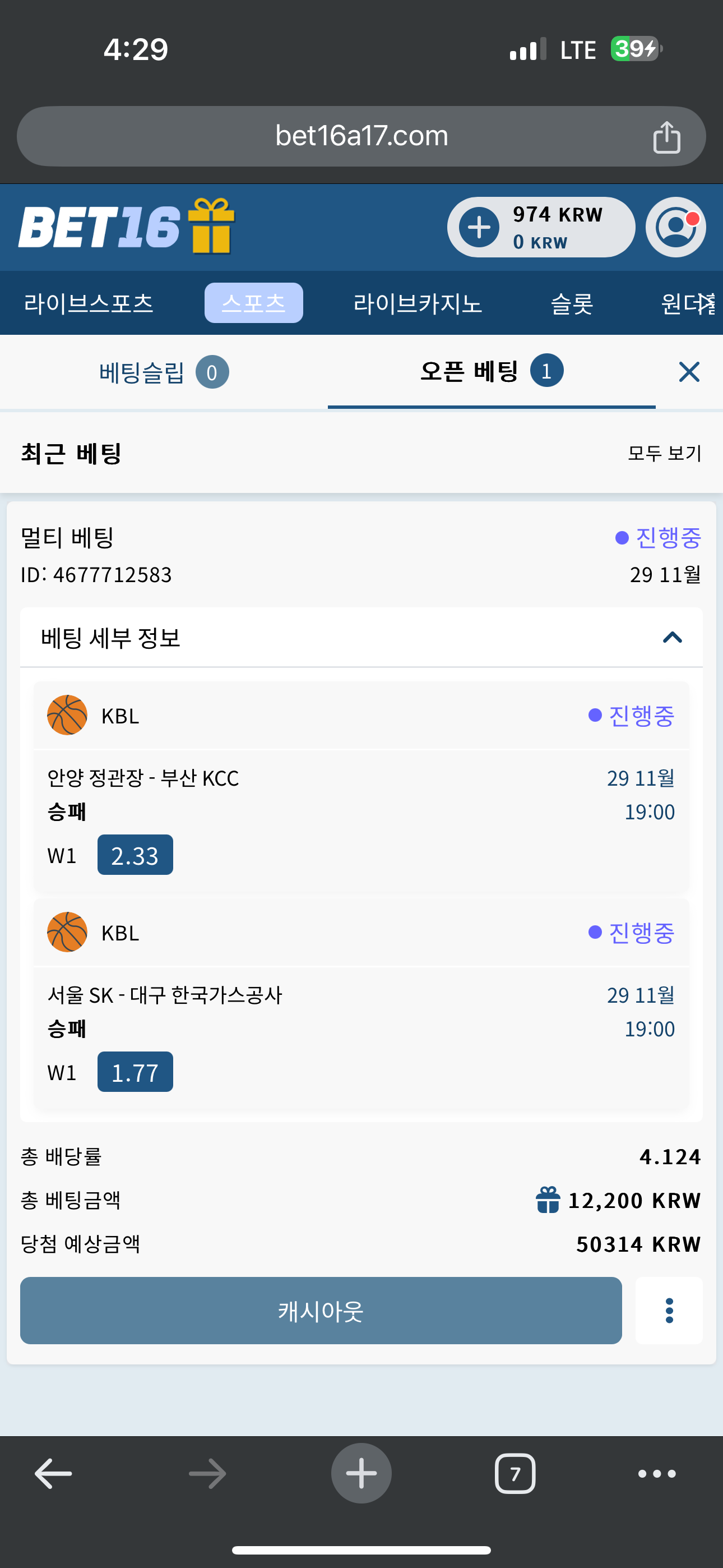
Task: Switch to 라이브스포츠 tab
Action: coord(89,303)
